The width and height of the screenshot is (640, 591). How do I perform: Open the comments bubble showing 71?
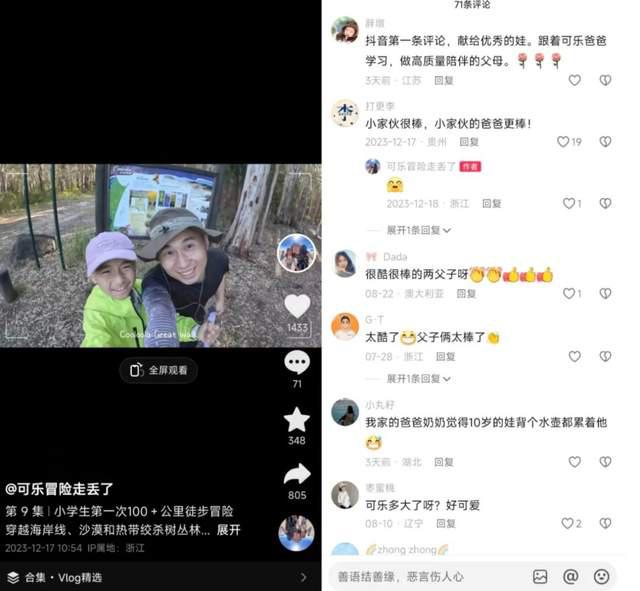(297, 362)
